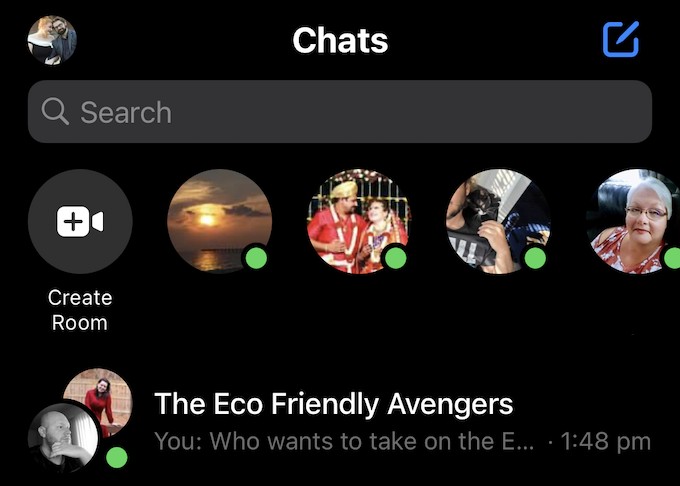This screenshot has height=486, width=680.
Task: Open the active contact with wedding couple photo
Action: (x=358, y=221)
